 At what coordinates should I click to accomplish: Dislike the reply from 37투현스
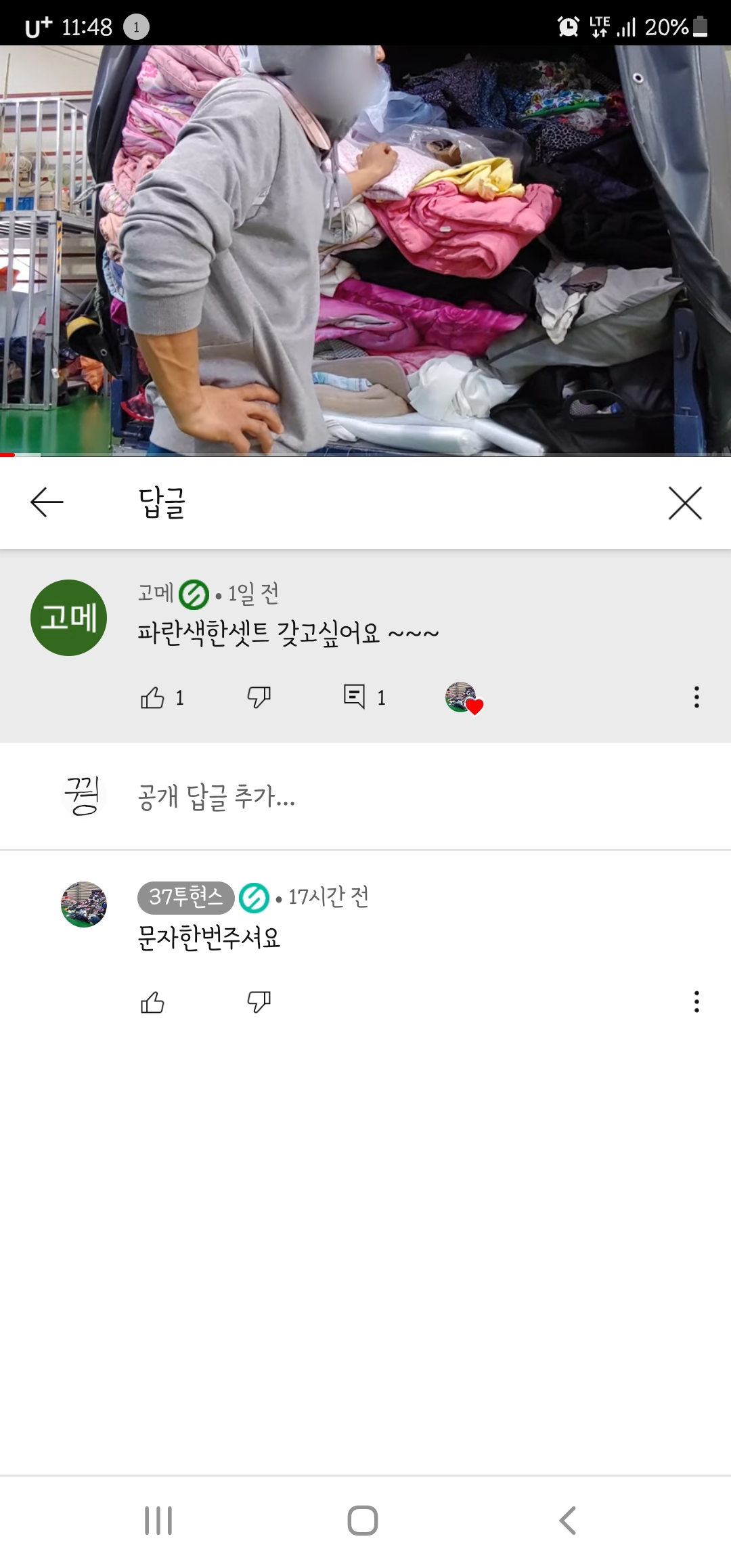pos(259,1002)
